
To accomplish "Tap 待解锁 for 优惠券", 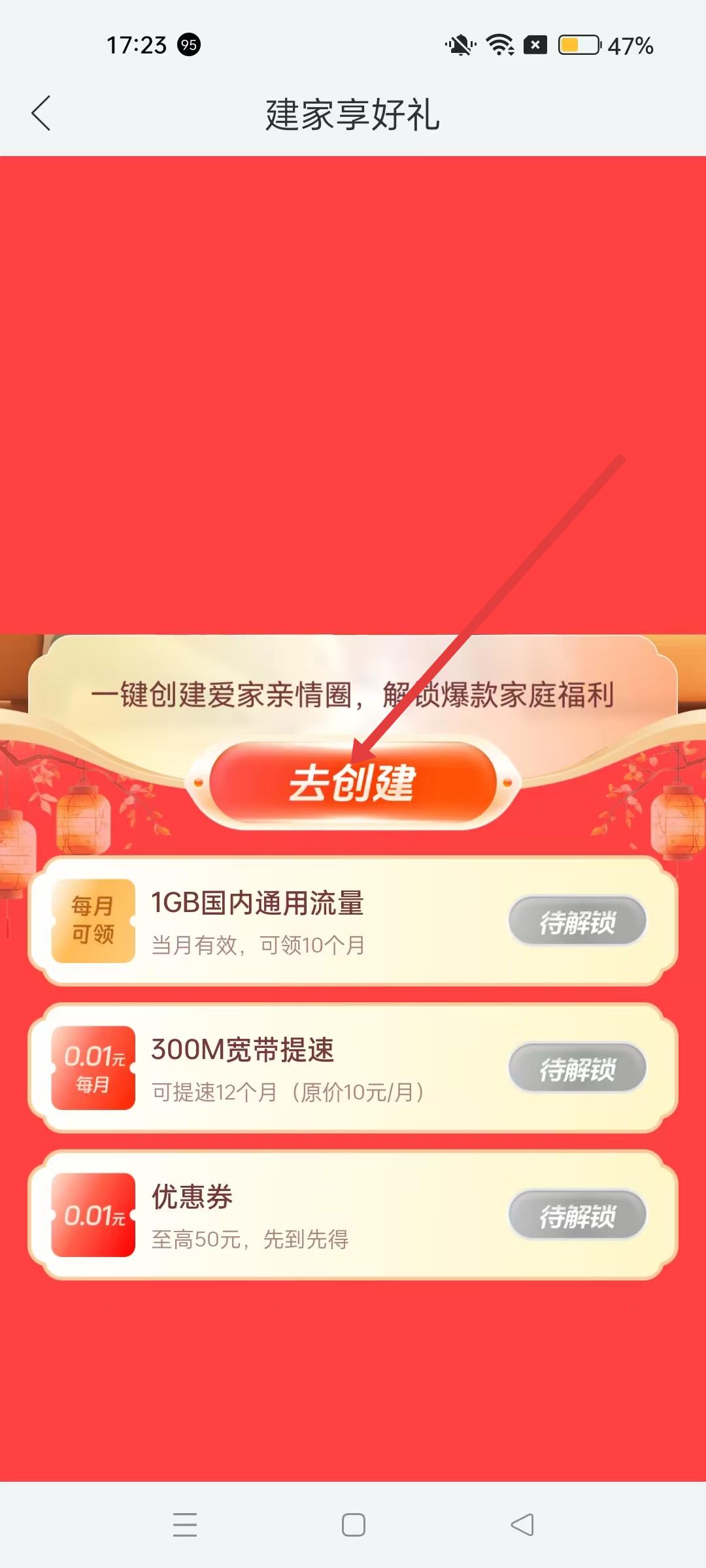I will (577, 1215).
